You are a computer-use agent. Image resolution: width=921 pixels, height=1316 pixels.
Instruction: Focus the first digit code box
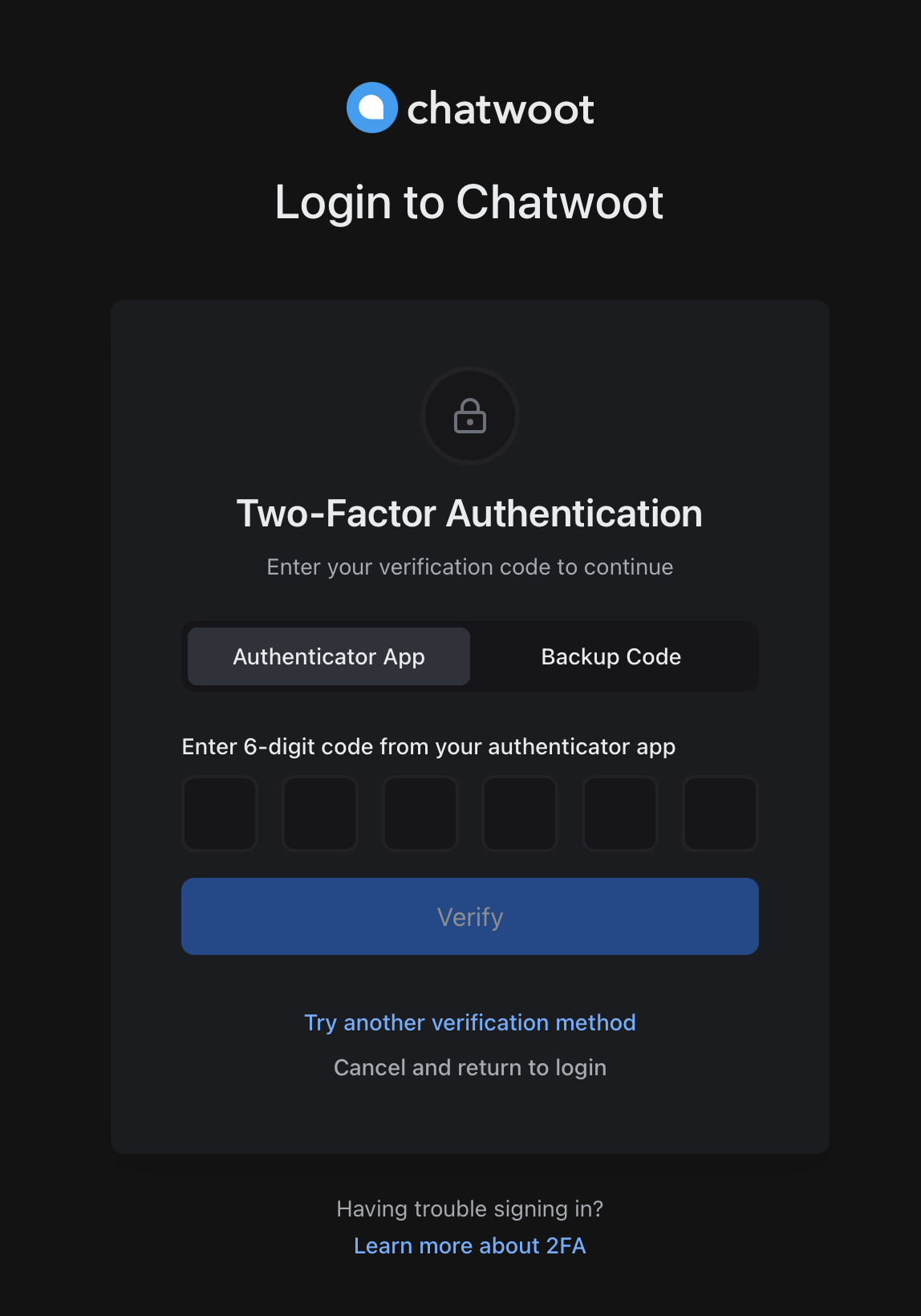[x=220, y=814]
